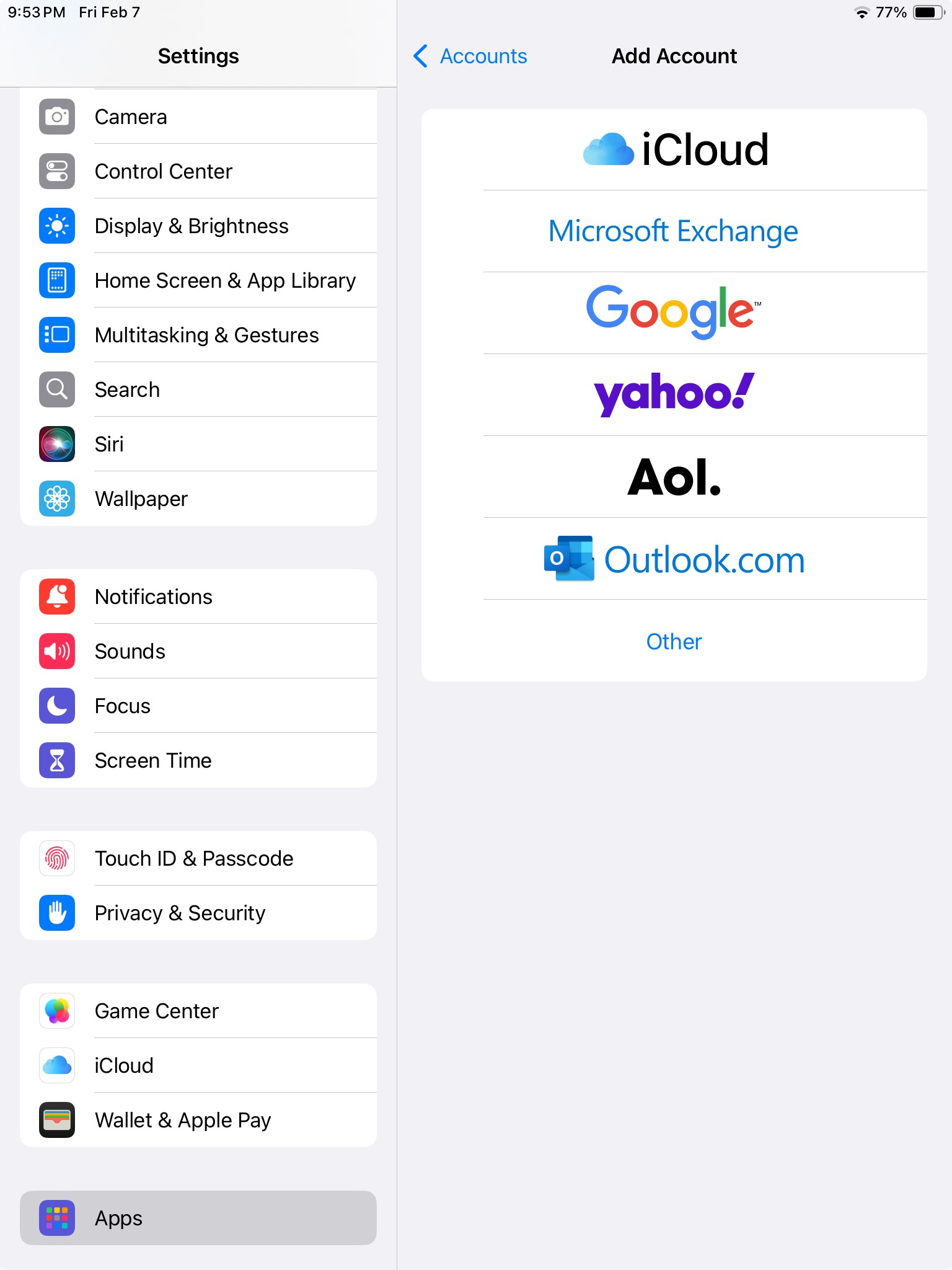Click the red Notifications bell icon
This screenshot has width=952, height=1270.
point(56,597)
